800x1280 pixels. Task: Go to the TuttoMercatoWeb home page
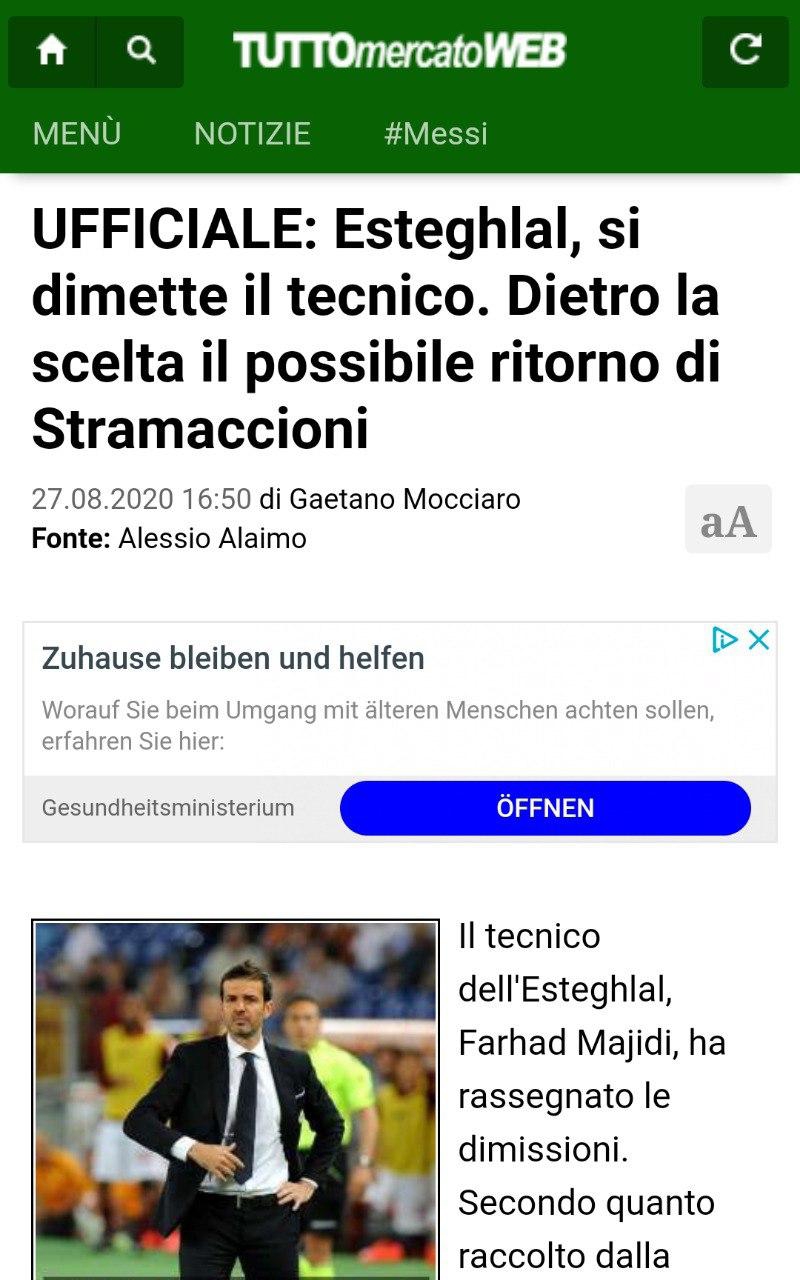pyautogui.click(x=51, y=51)
